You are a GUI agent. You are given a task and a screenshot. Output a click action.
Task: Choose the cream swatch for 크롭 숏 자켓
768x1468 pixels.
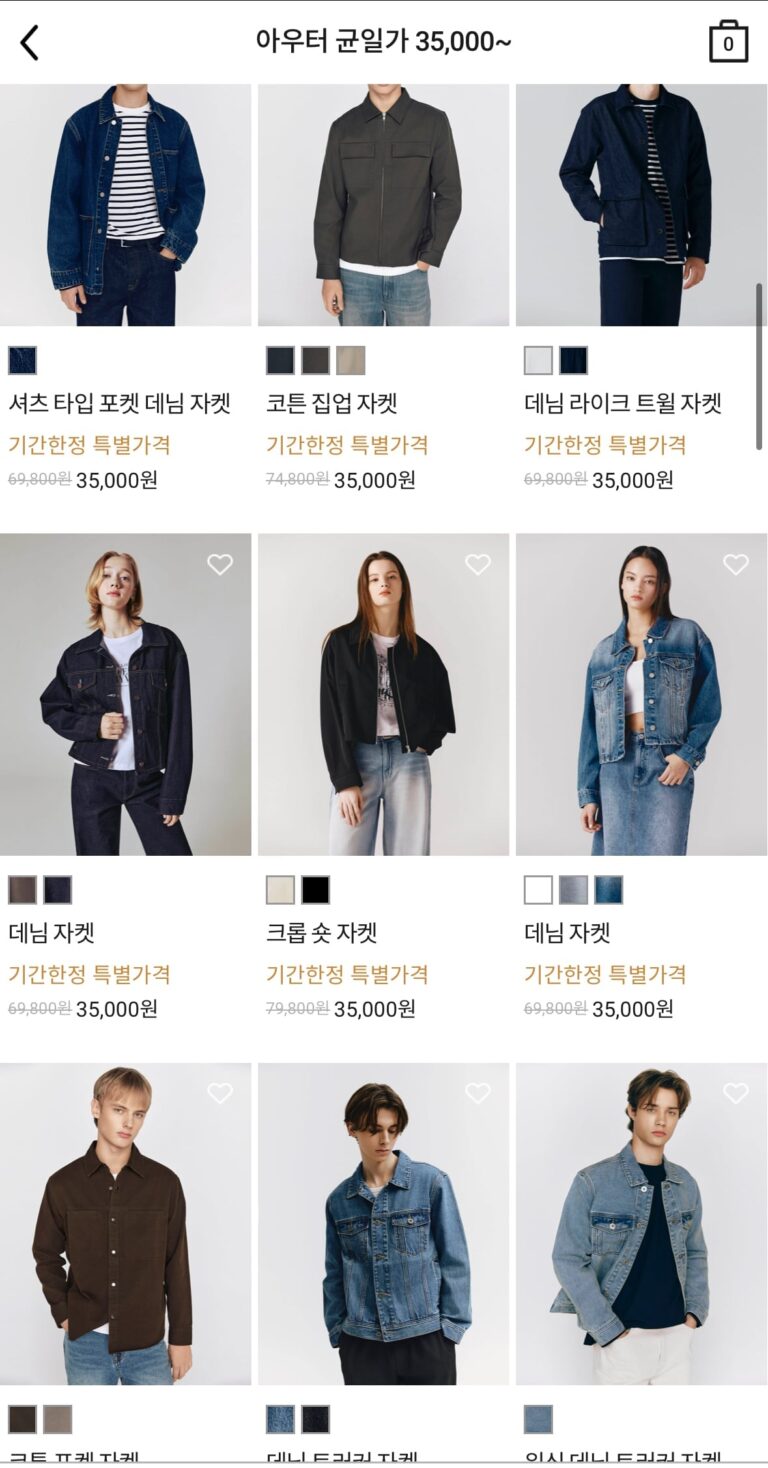(x=281, y=890)
